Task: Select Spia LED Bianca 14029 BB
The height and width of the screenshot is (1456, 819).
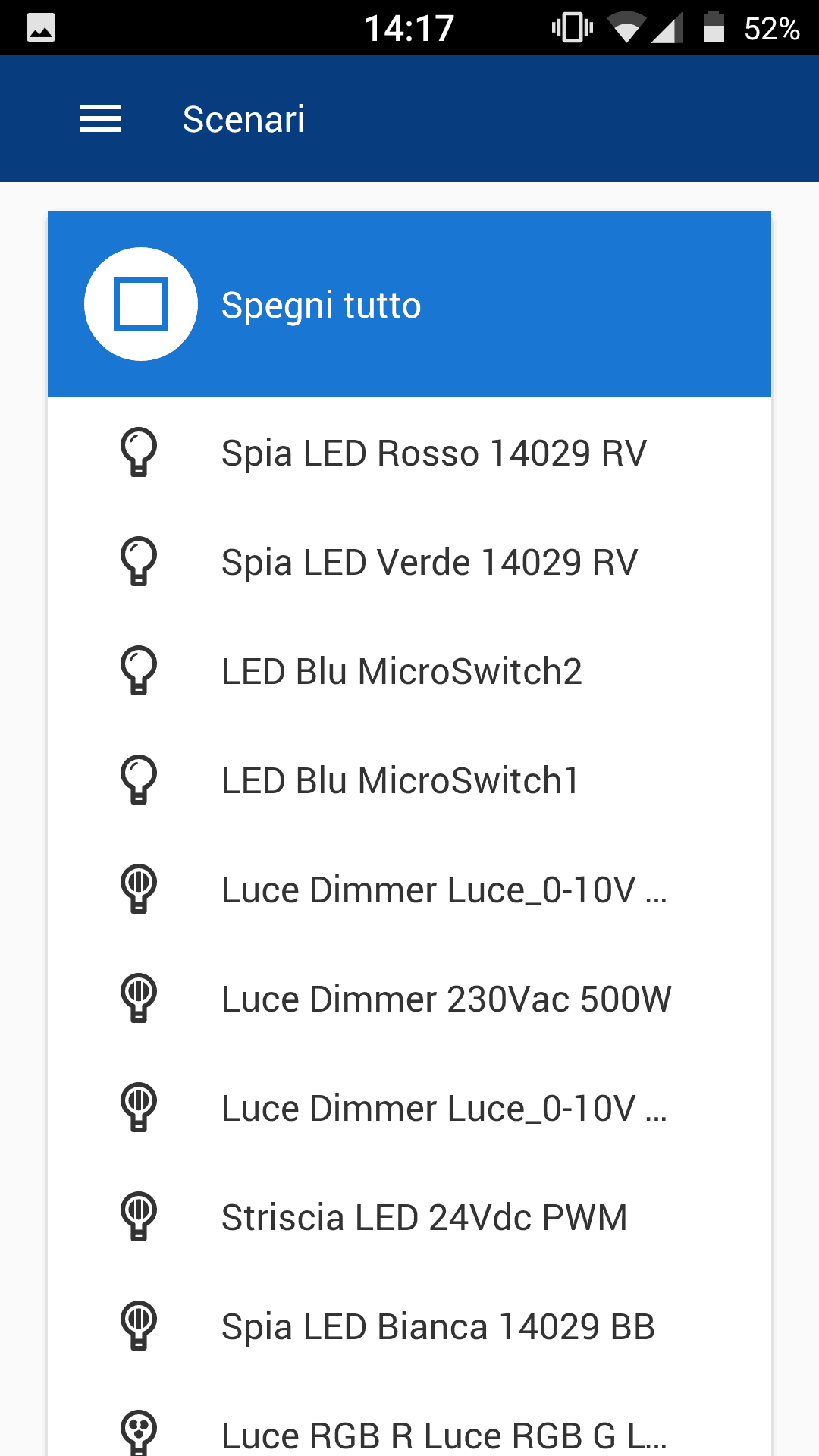Action: (409, 1326)
